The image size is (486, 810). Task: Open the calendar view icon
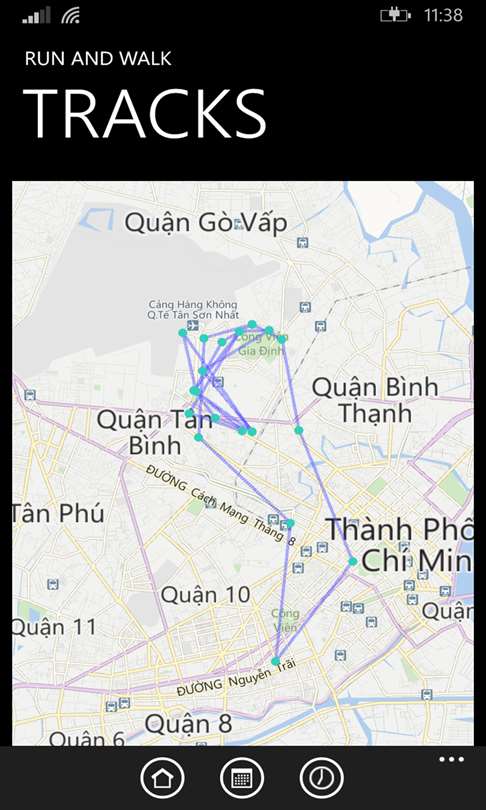tap(242, 778)
